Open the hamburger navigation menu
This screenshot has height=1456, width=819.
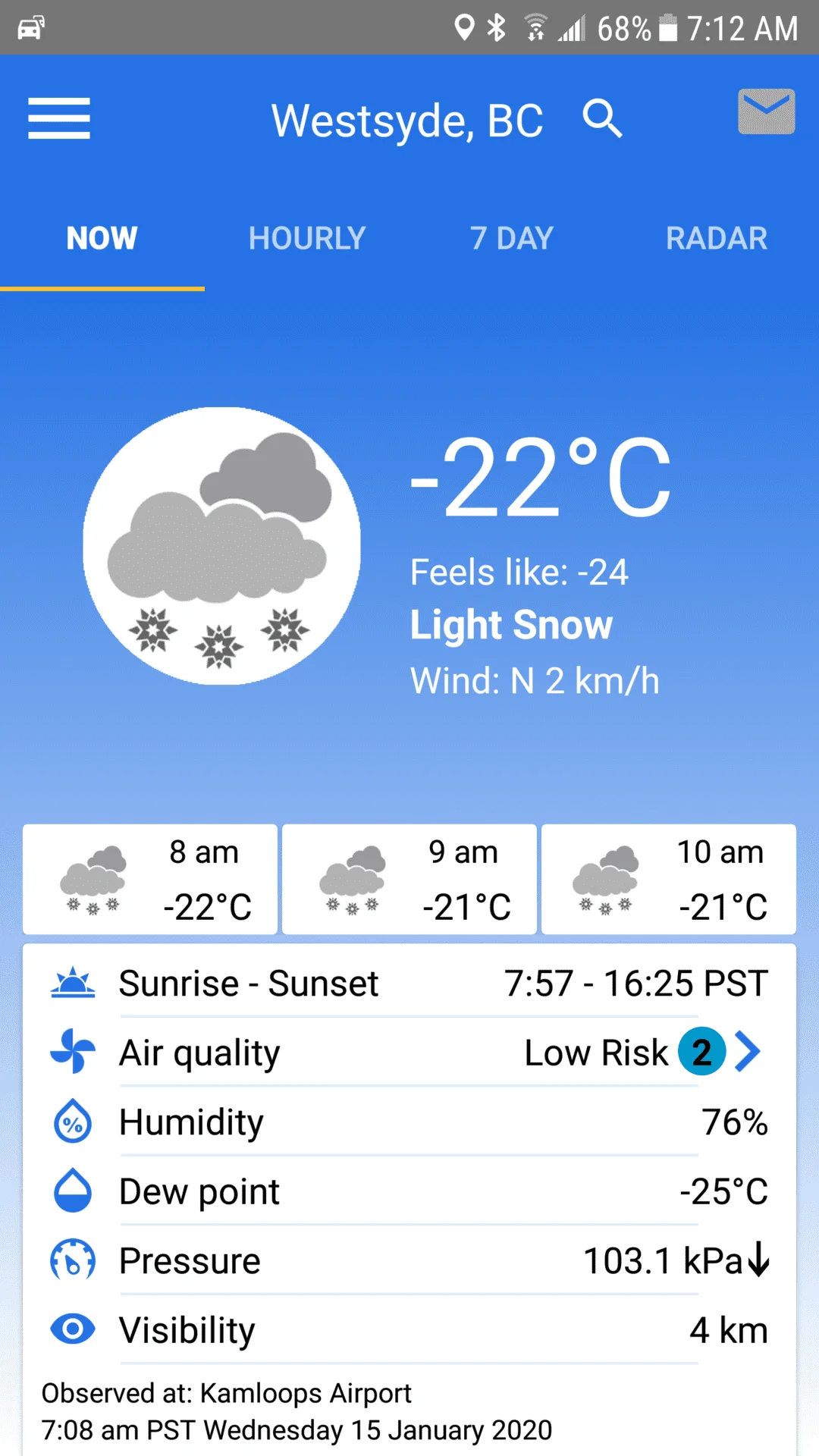(x=59, y=118)
